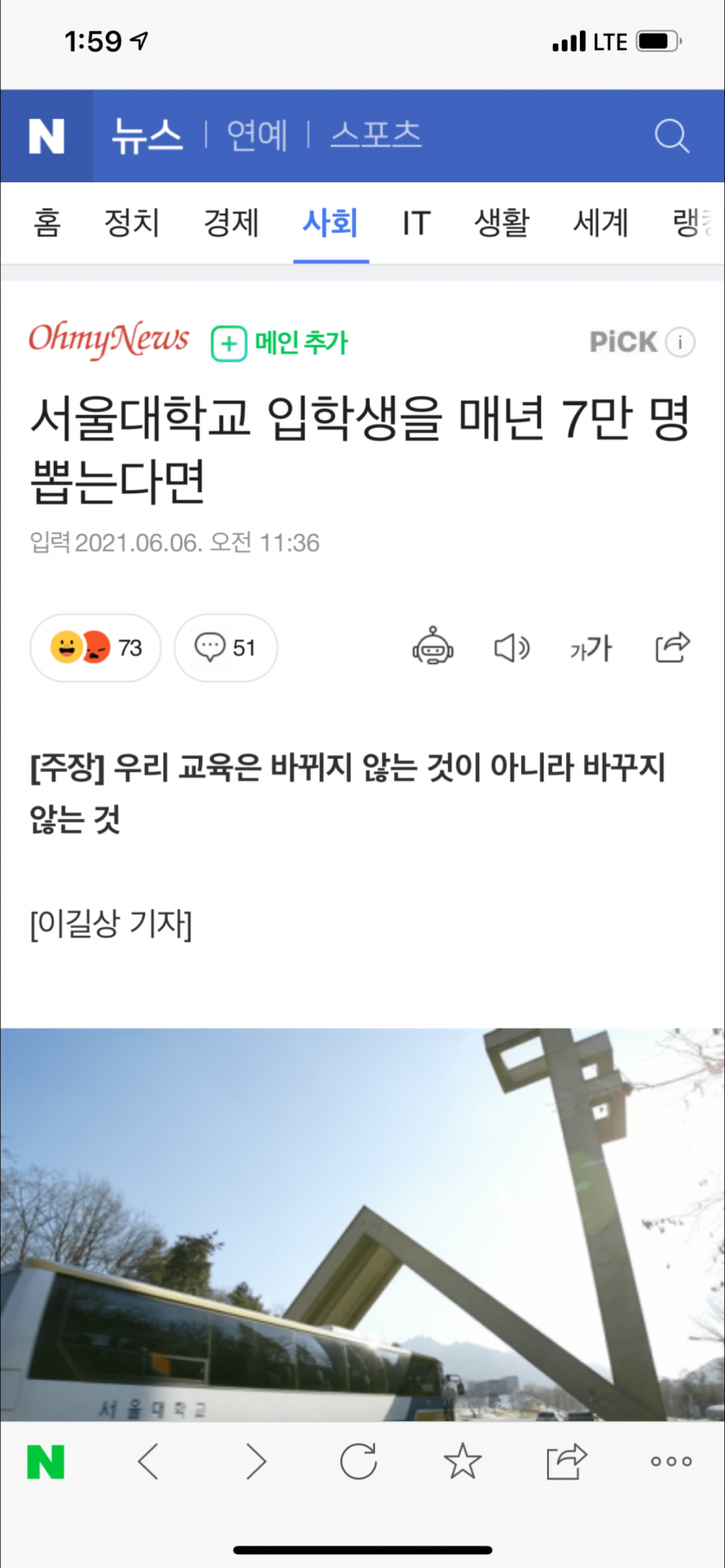Open the 정치 tab
Screen dimensions: 725x1568
point(131,223)
